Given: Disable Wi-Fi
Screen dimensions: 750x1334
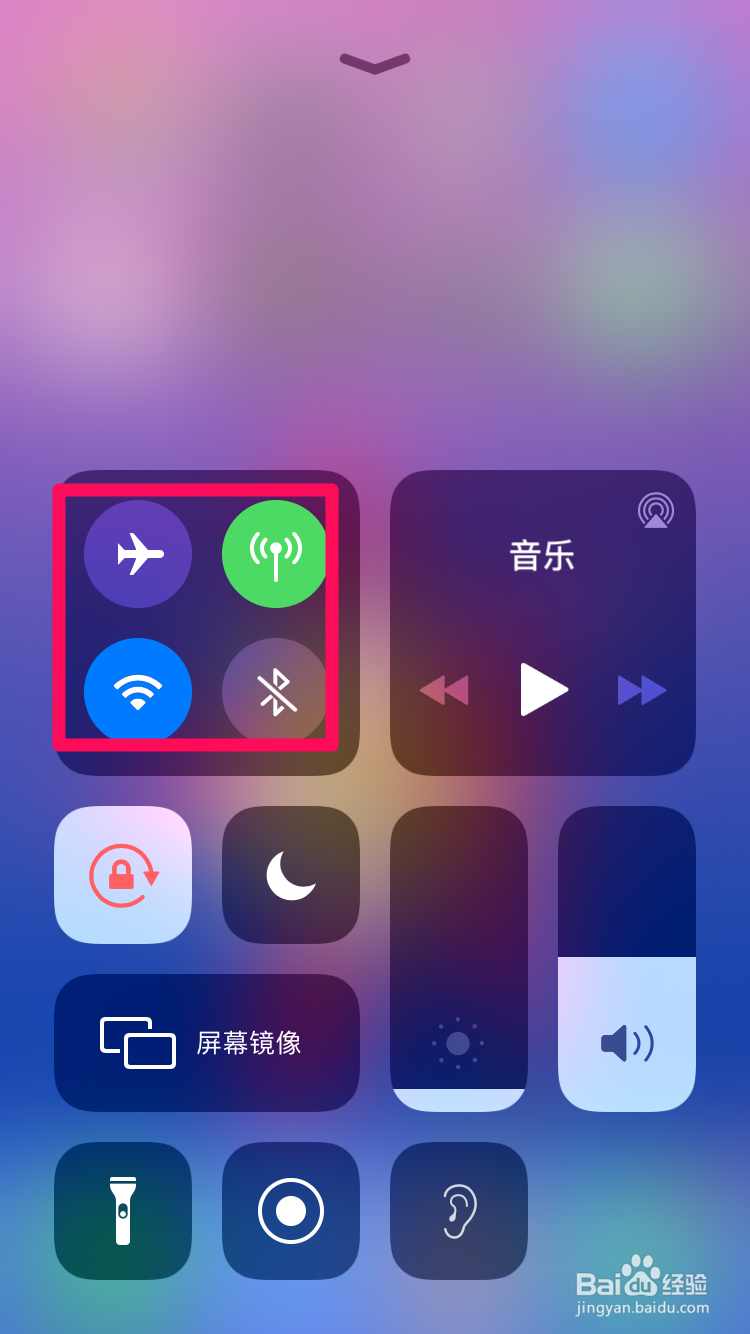Looking at the screenshot, I should (x=138, y=691).
